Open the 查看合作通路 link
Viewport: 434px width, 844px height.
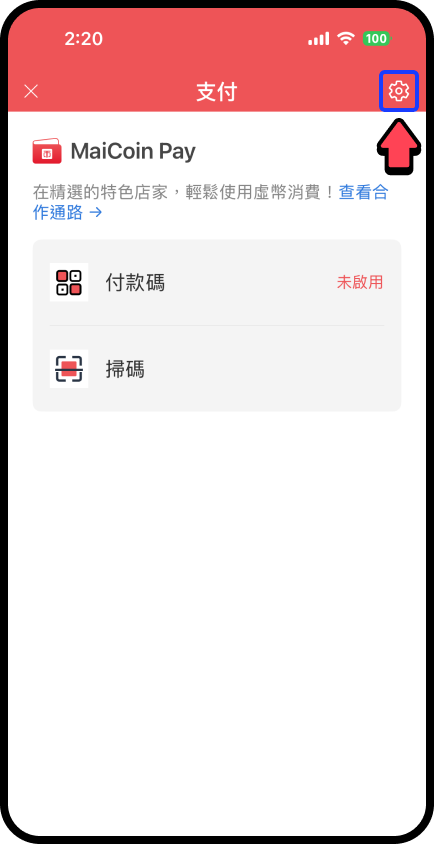[211, 202]
